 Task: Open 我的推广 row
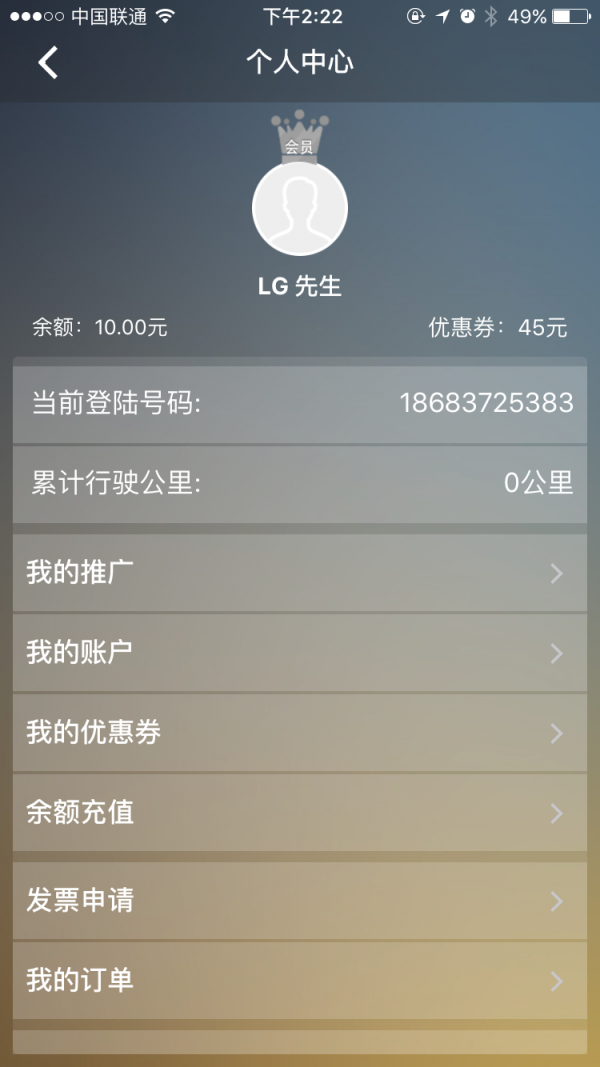point(300,573)
